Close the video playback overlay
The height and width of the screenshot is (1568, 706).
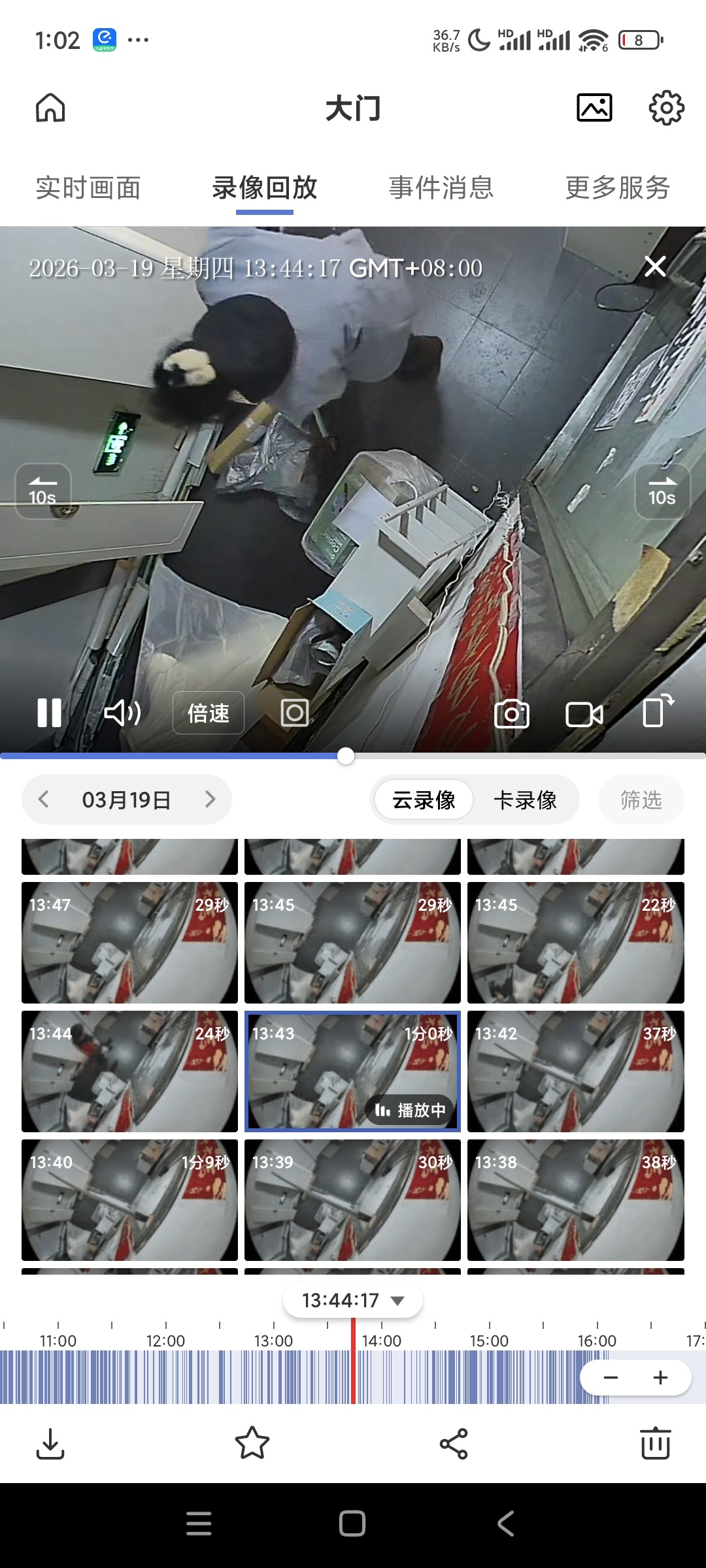point(655,267)
